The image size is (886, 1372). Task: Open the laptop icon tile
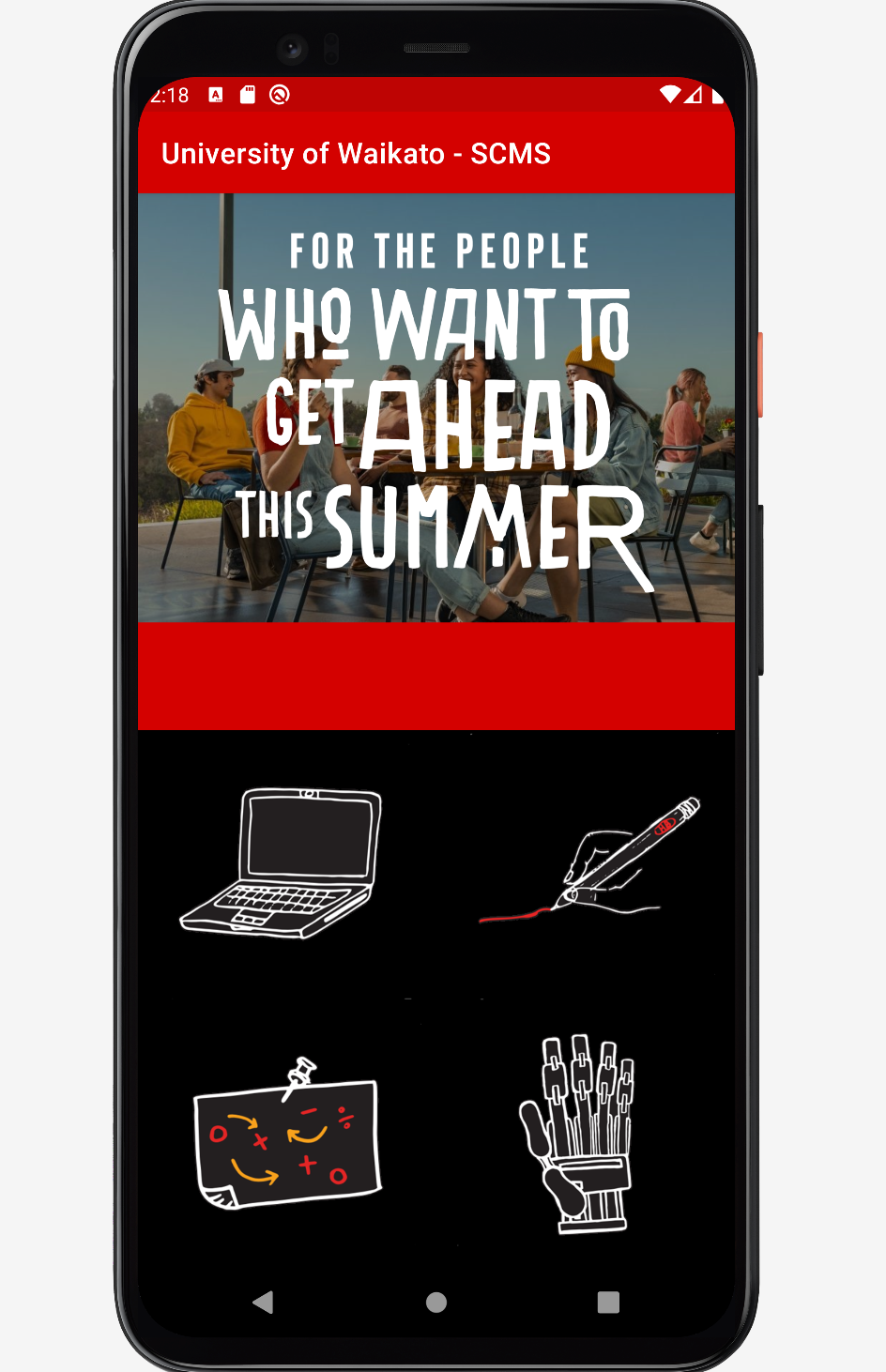282,863
